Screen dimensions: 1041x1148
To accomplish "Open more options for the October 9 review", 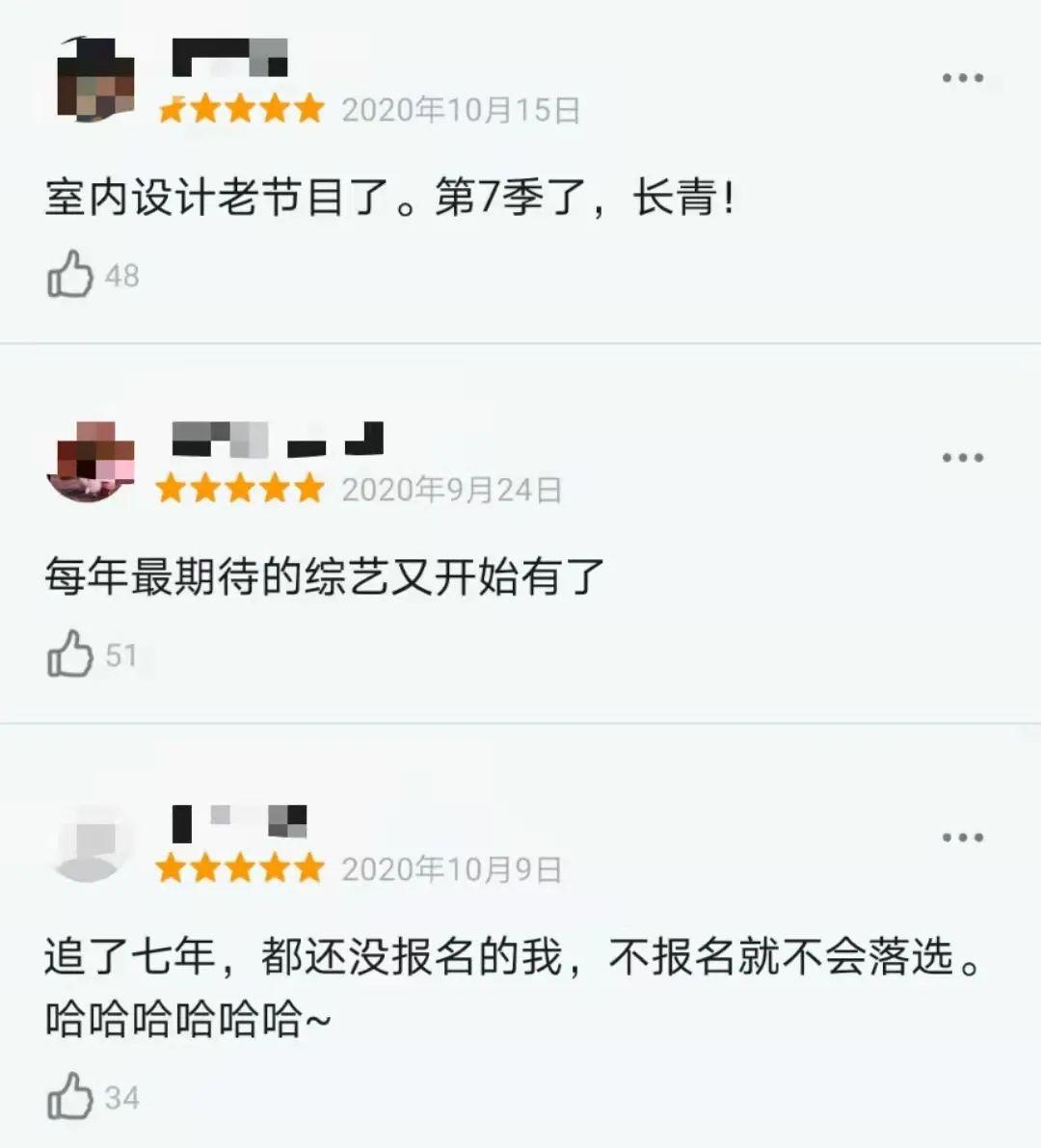I will click(x=962, y=838).
